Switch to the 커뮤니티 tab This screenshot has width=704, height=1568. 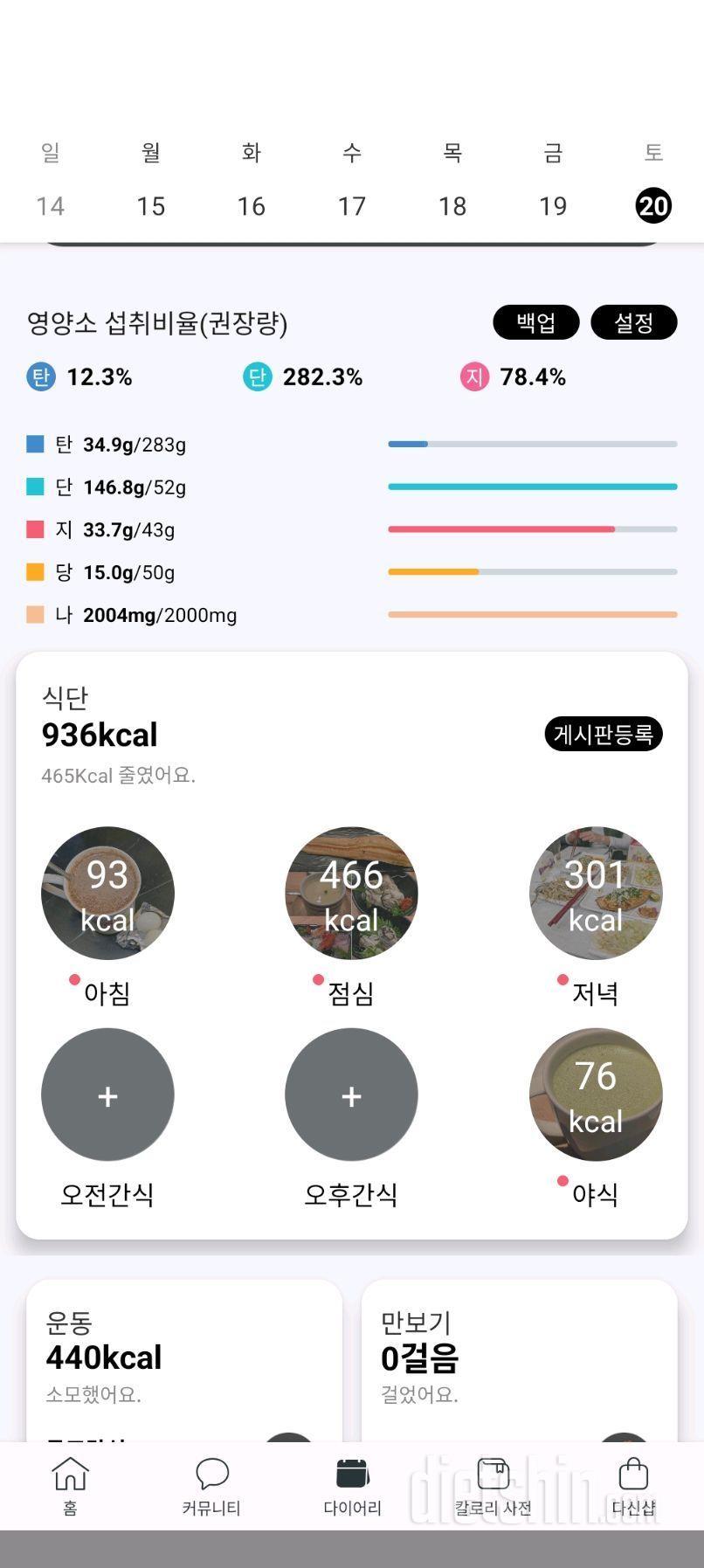point(211,1485)
